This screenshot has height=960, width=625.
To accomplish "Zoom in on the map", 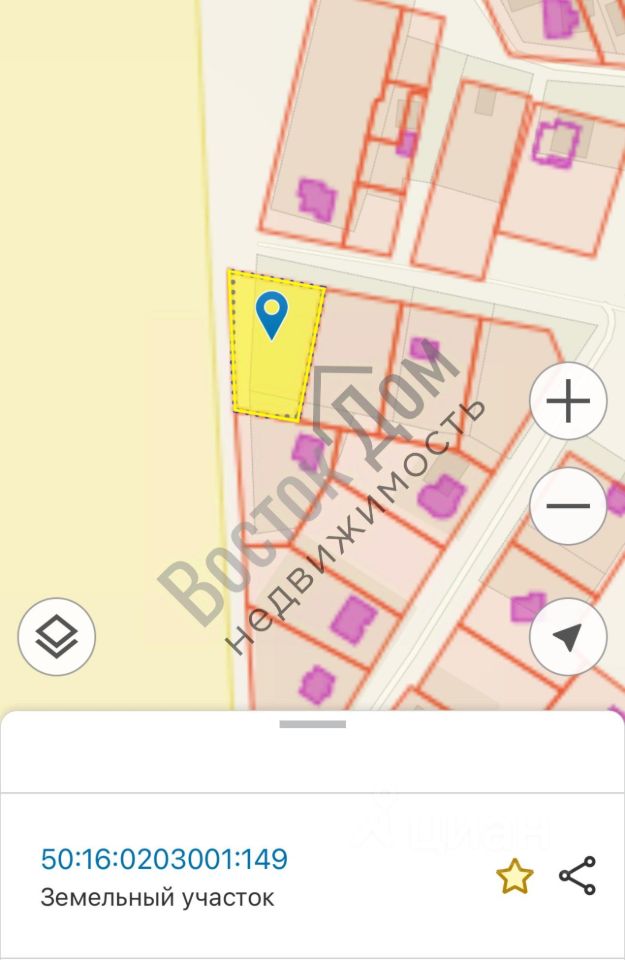I will click(568, 402).
